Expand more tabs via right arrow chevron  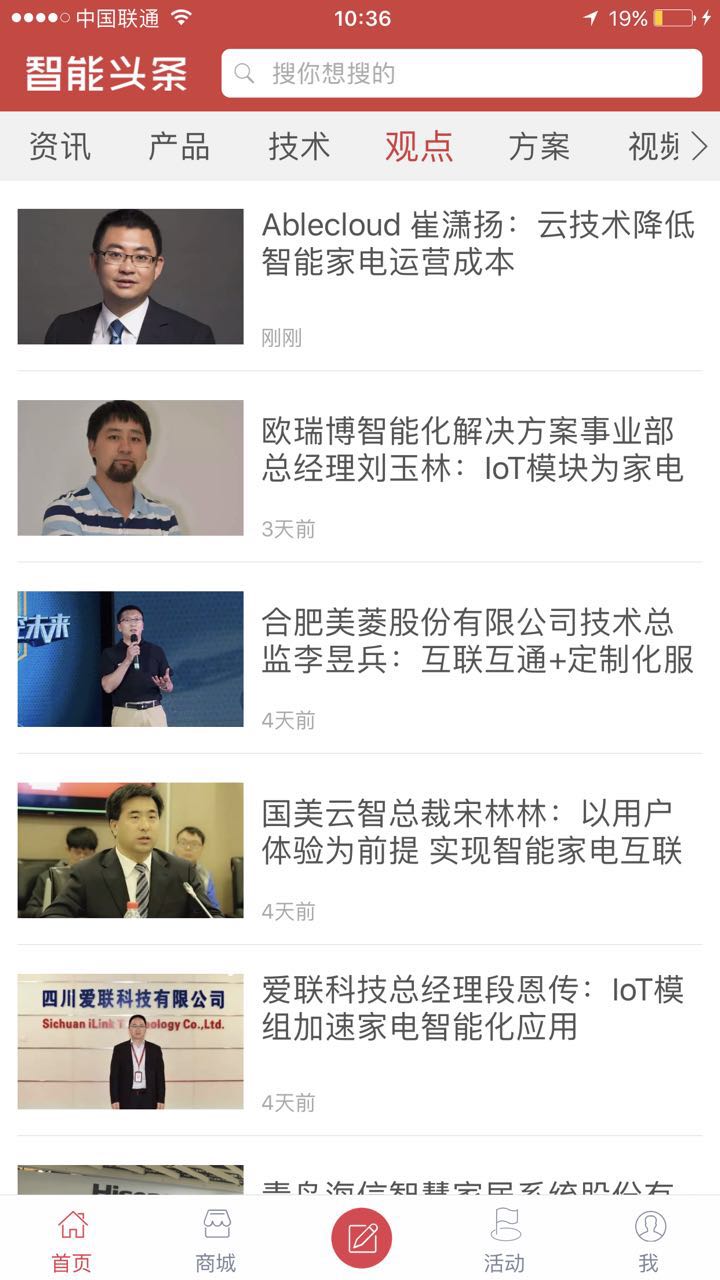click(703, 146)
